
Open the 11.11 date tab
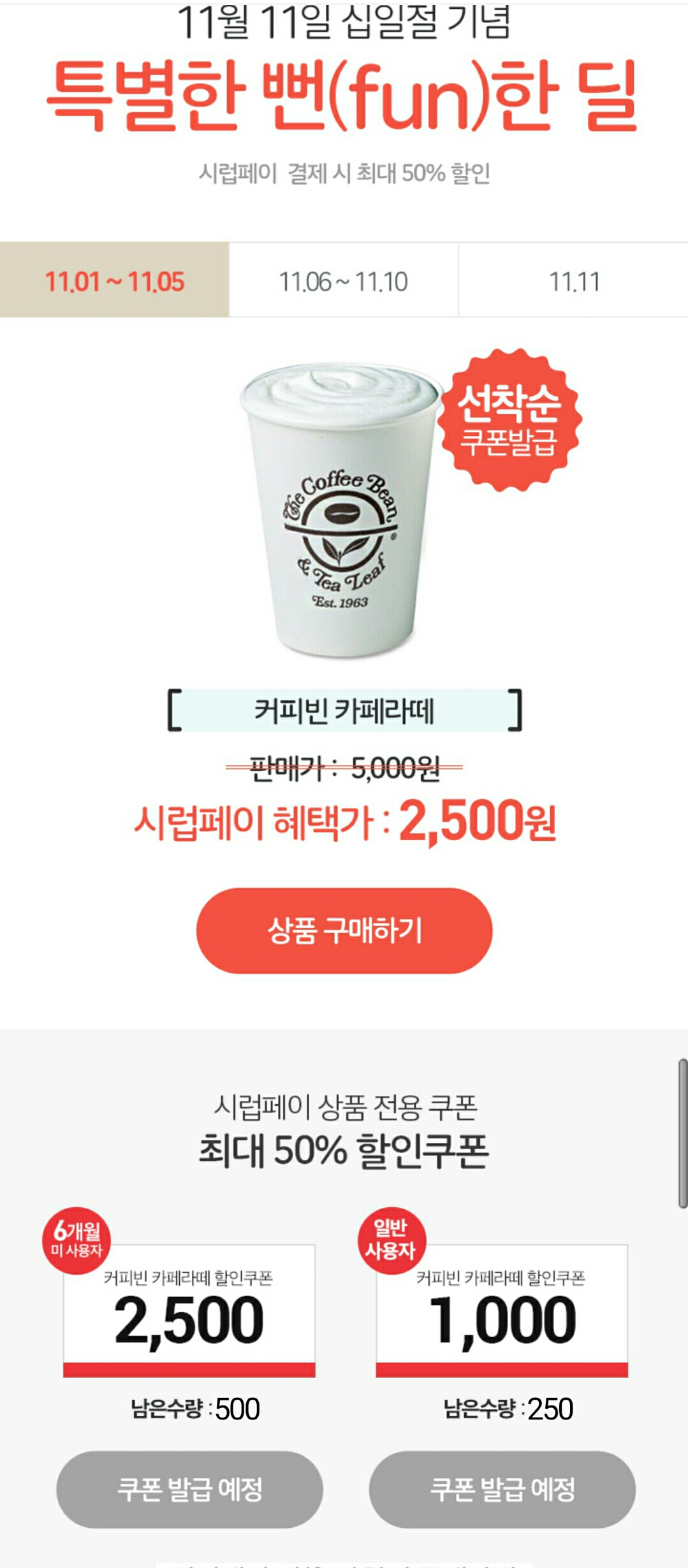pyautogui.click(x=573, y=280)
